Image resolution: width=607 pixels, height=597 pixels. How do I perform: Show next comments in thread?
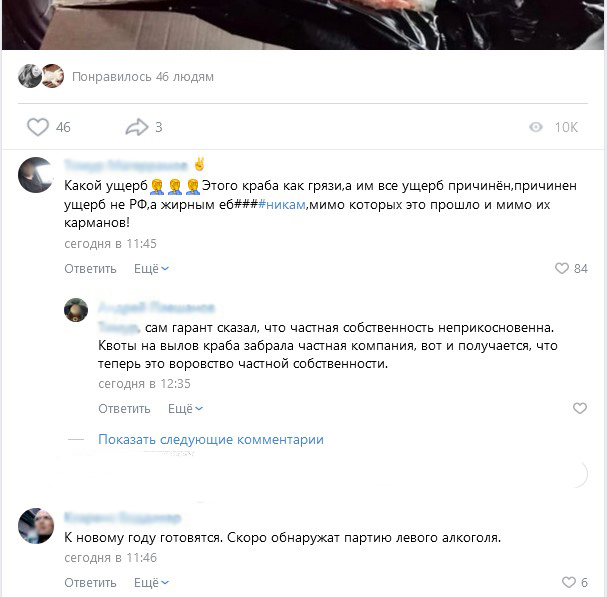(x=210, y=440)
